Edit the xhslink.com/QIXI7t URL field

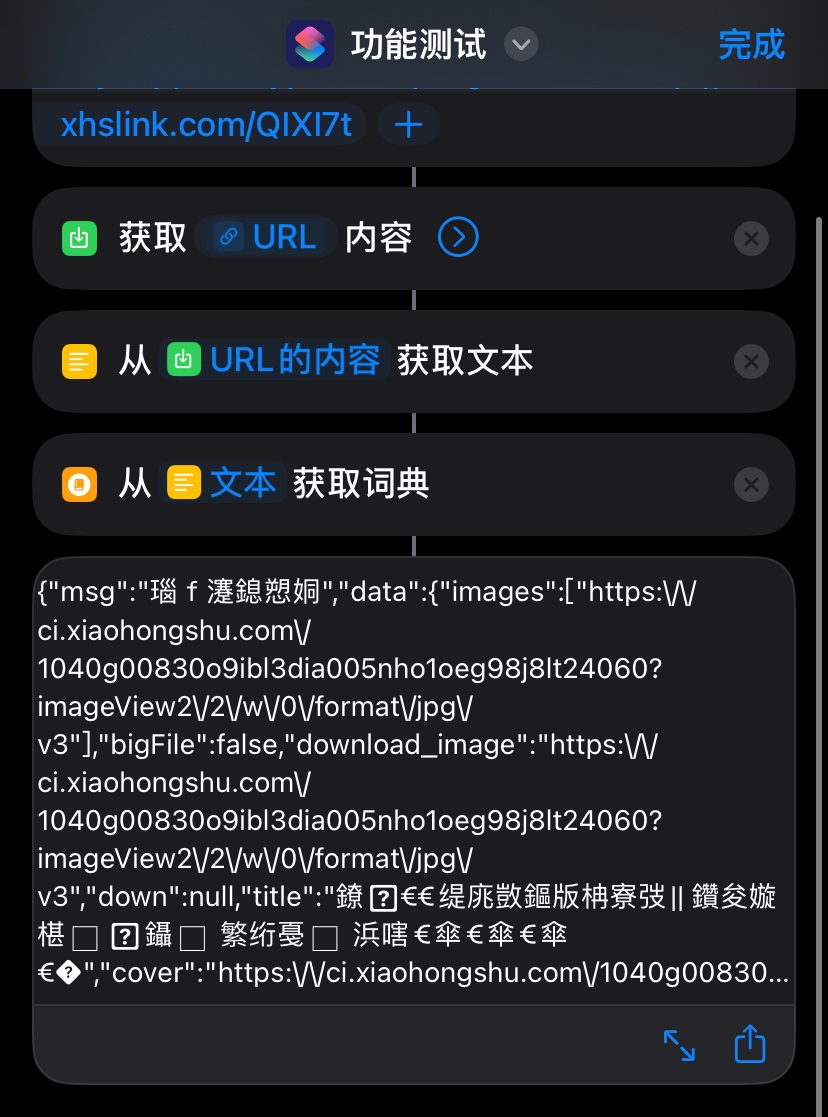(206, 125)
